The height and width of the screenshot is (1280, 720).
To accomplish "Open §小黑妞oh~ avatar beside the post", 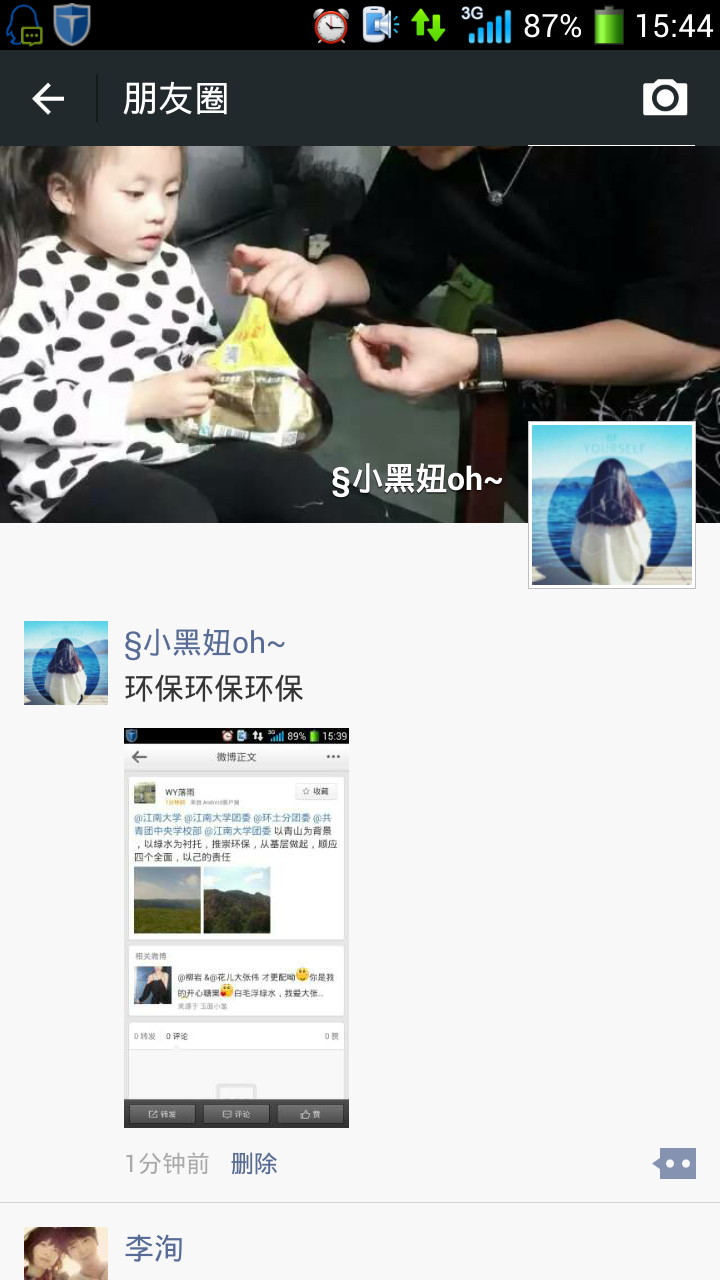I will tap(66, 663).
